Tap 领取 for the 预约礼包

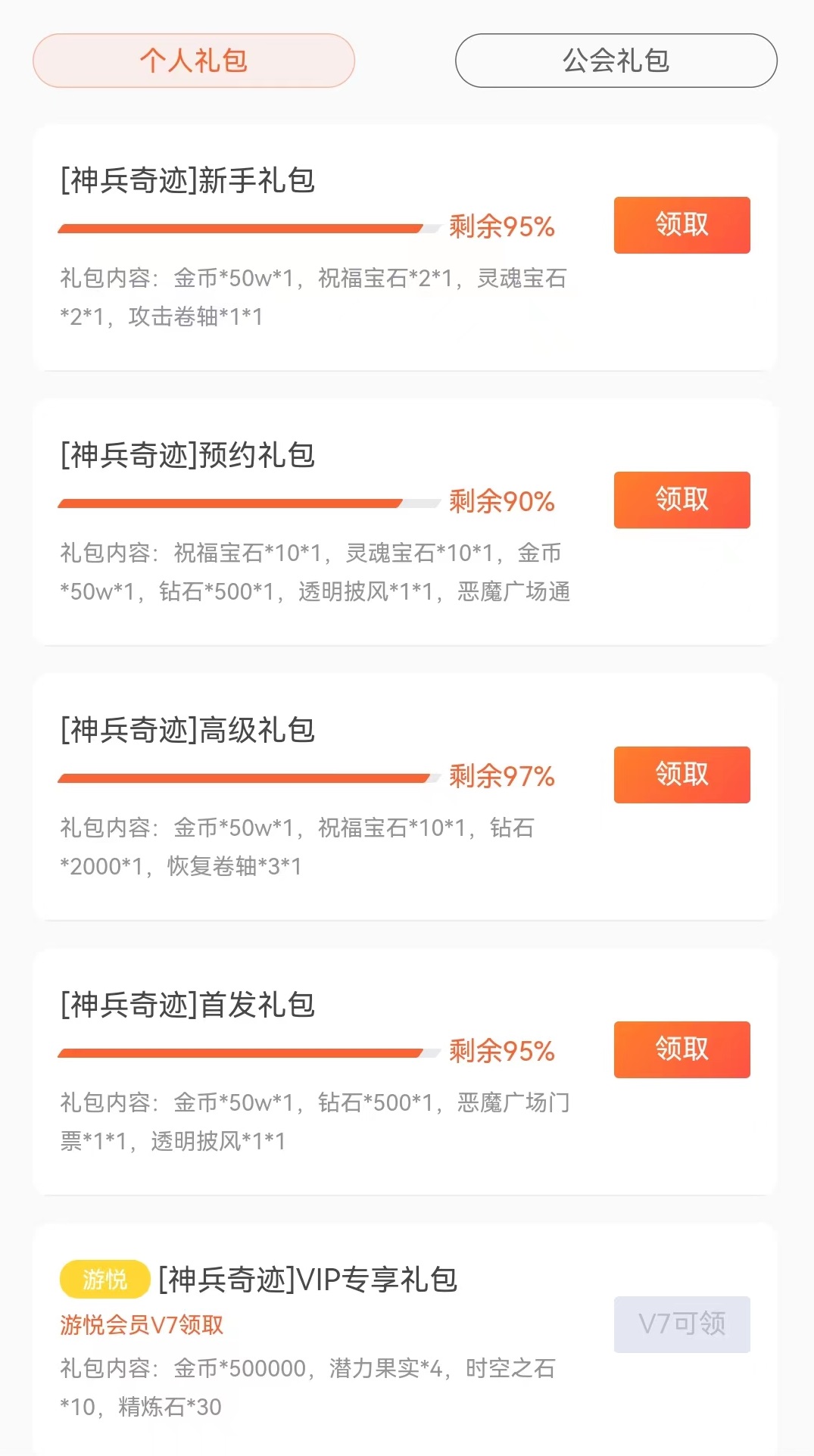tap(681, 500)
